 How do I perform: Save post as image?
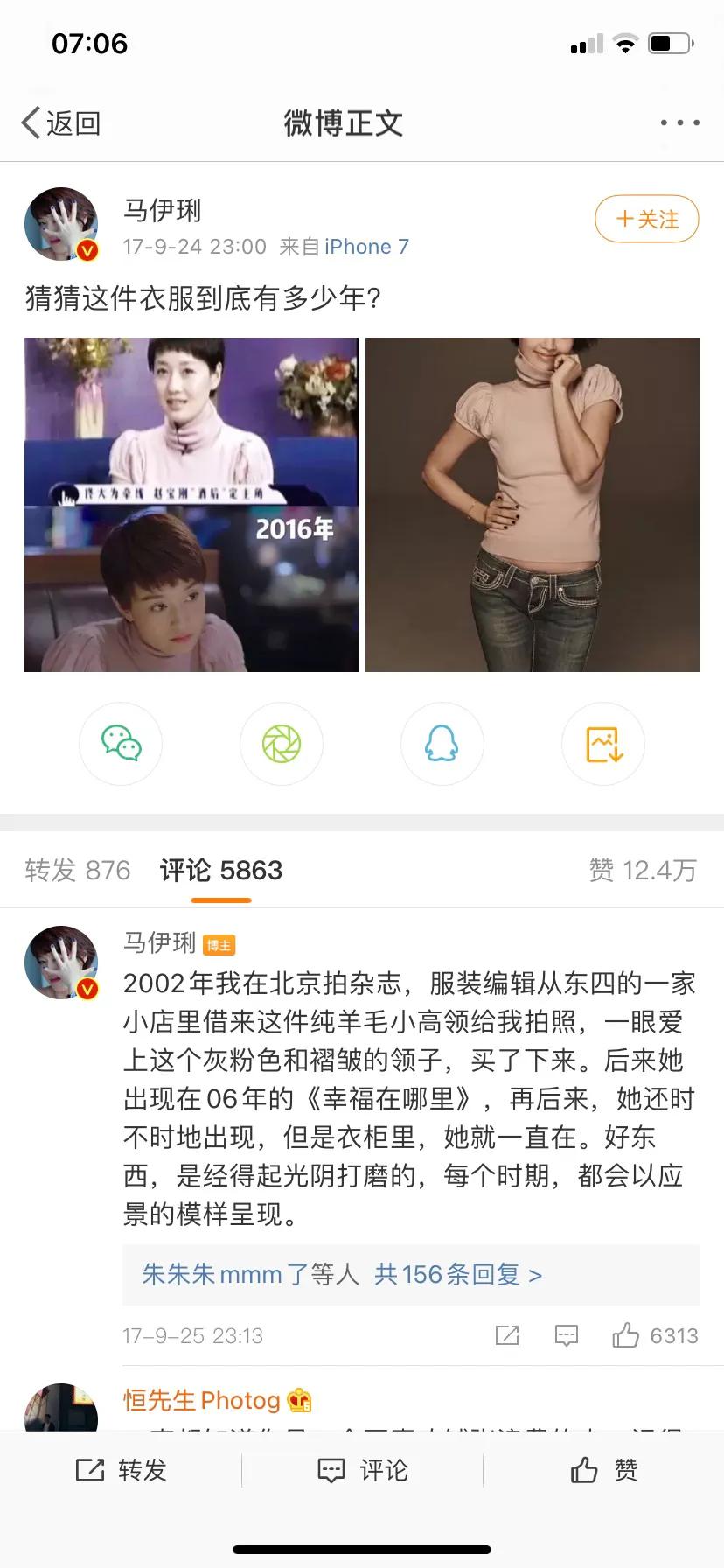tap(603, 744)
